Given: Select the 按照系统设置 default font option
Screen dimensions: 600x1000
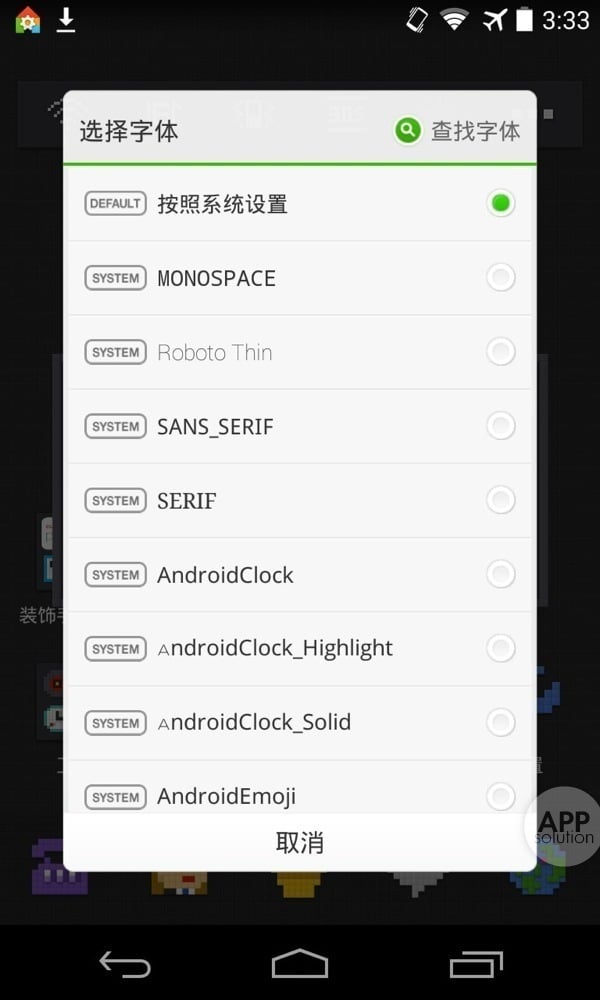Looking at the screenshot, I should (x=300, y=204).
